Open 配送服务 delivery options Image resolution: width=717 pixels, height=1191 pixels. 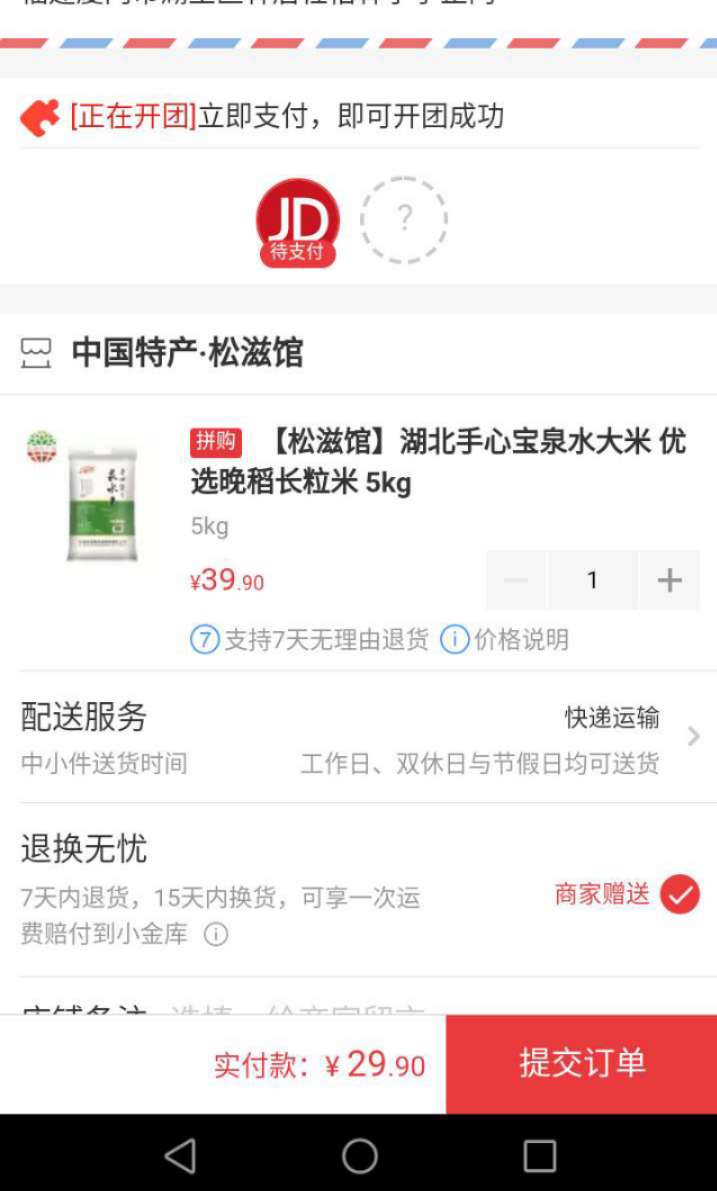[x=358, y=738]
